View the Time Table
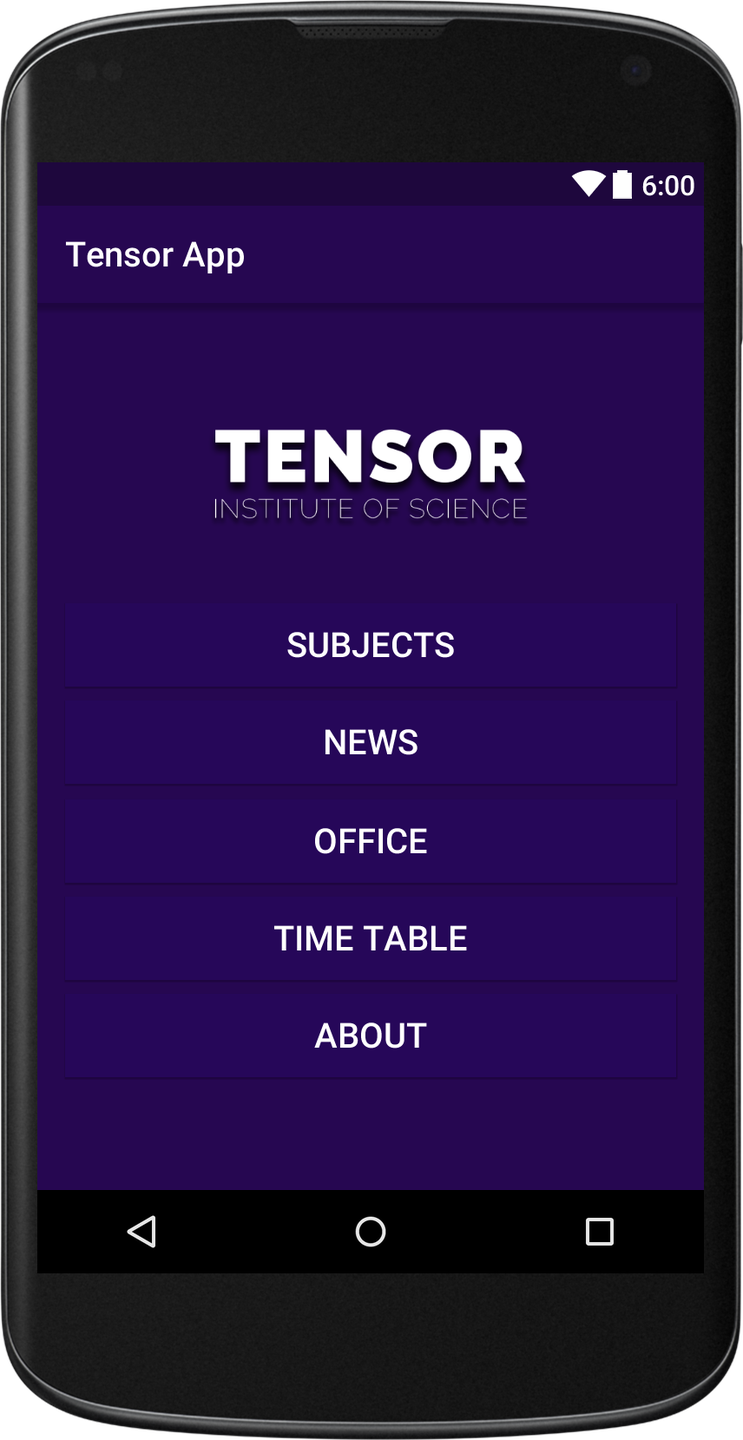743x1440 pixels. tap(370, 938)
